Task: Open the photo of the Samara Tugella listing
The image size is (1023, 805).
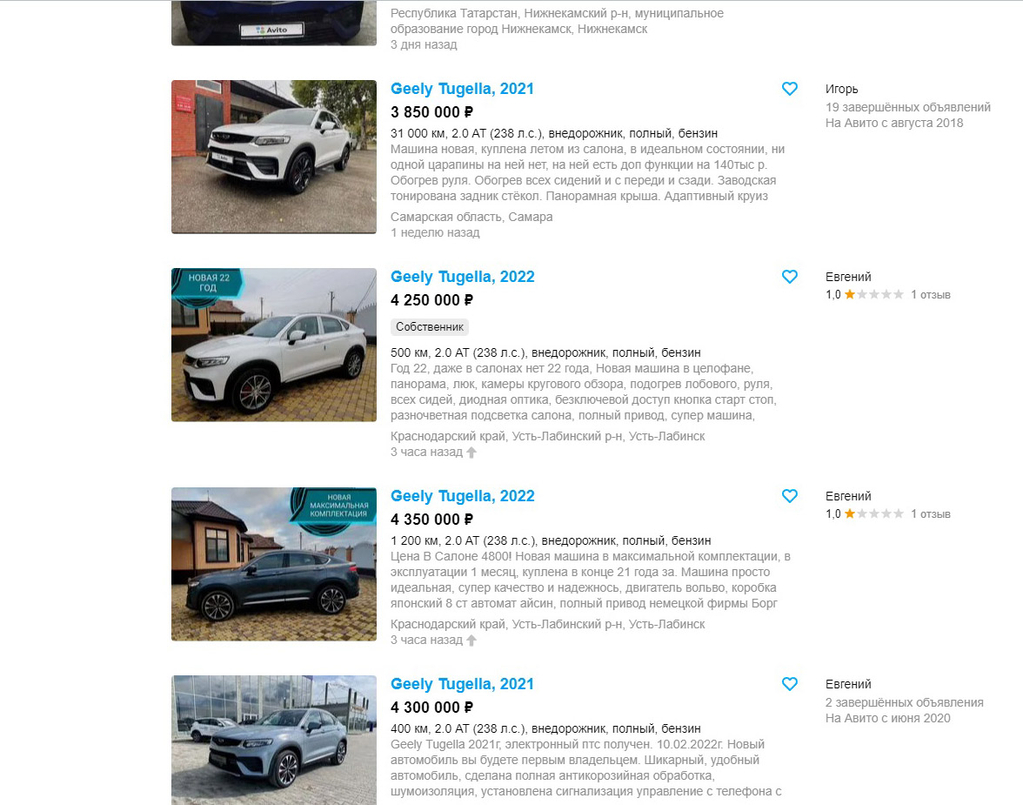Action: tap(274, 157)
